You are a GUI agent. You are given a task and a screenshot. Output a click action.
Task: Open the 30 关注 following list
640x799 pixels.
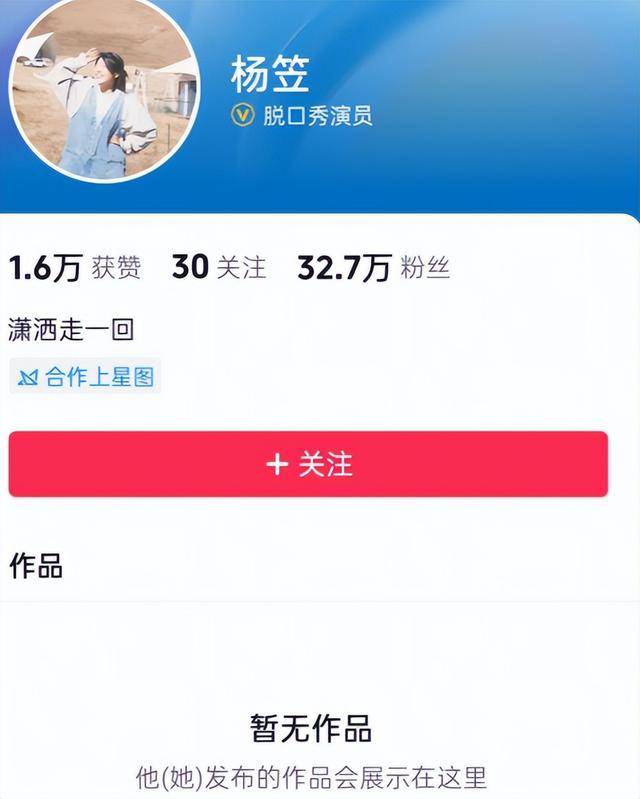coord(219,268)
